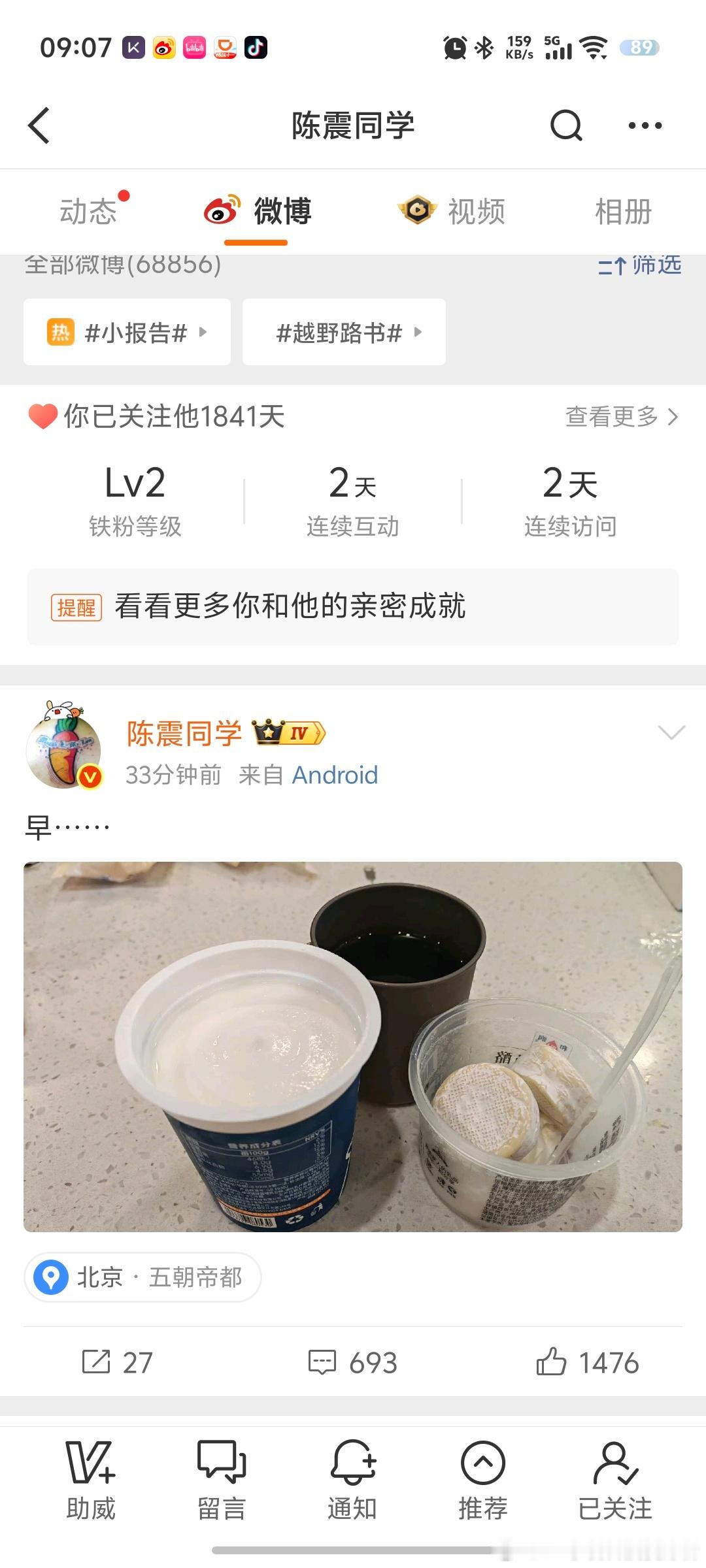Go back from 陈震同学's profile
Image resolution: width=706 pixels, height=1568 pixels.
tap(39, 125)
